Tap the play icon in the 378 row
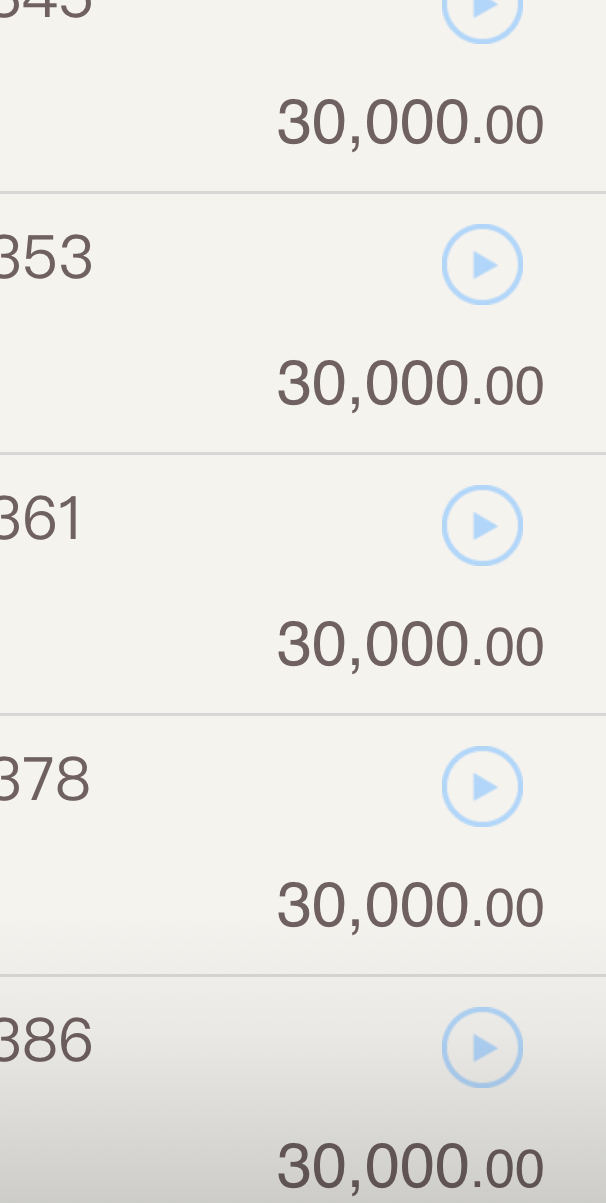 [x=482, y=786]
